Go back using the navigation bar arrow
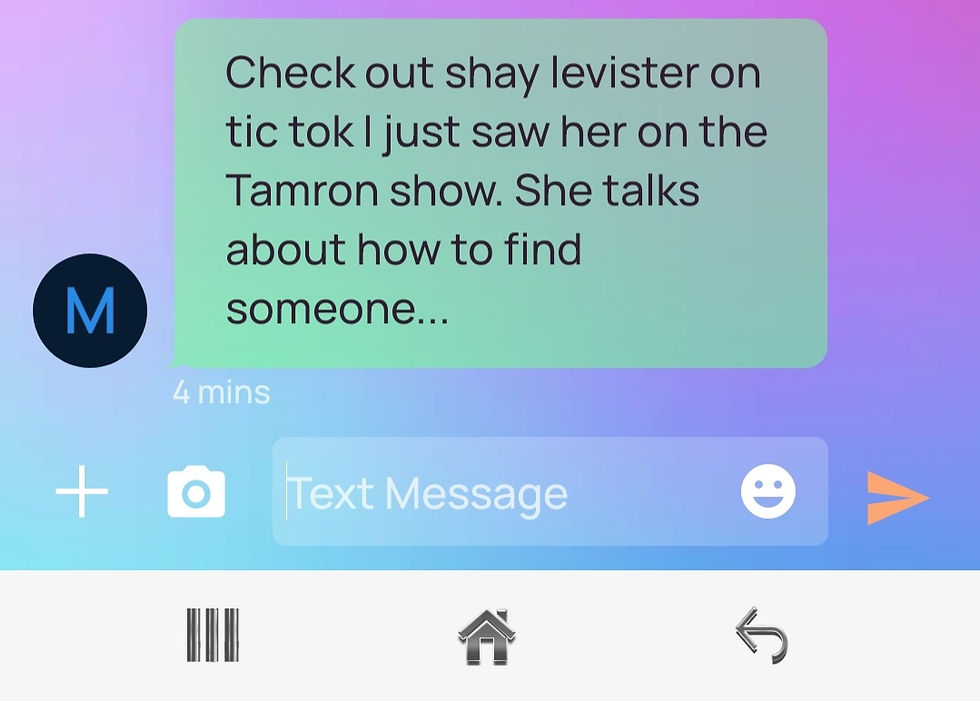The height and width of the screenshot is (701, 980). (x=762, y=636)
